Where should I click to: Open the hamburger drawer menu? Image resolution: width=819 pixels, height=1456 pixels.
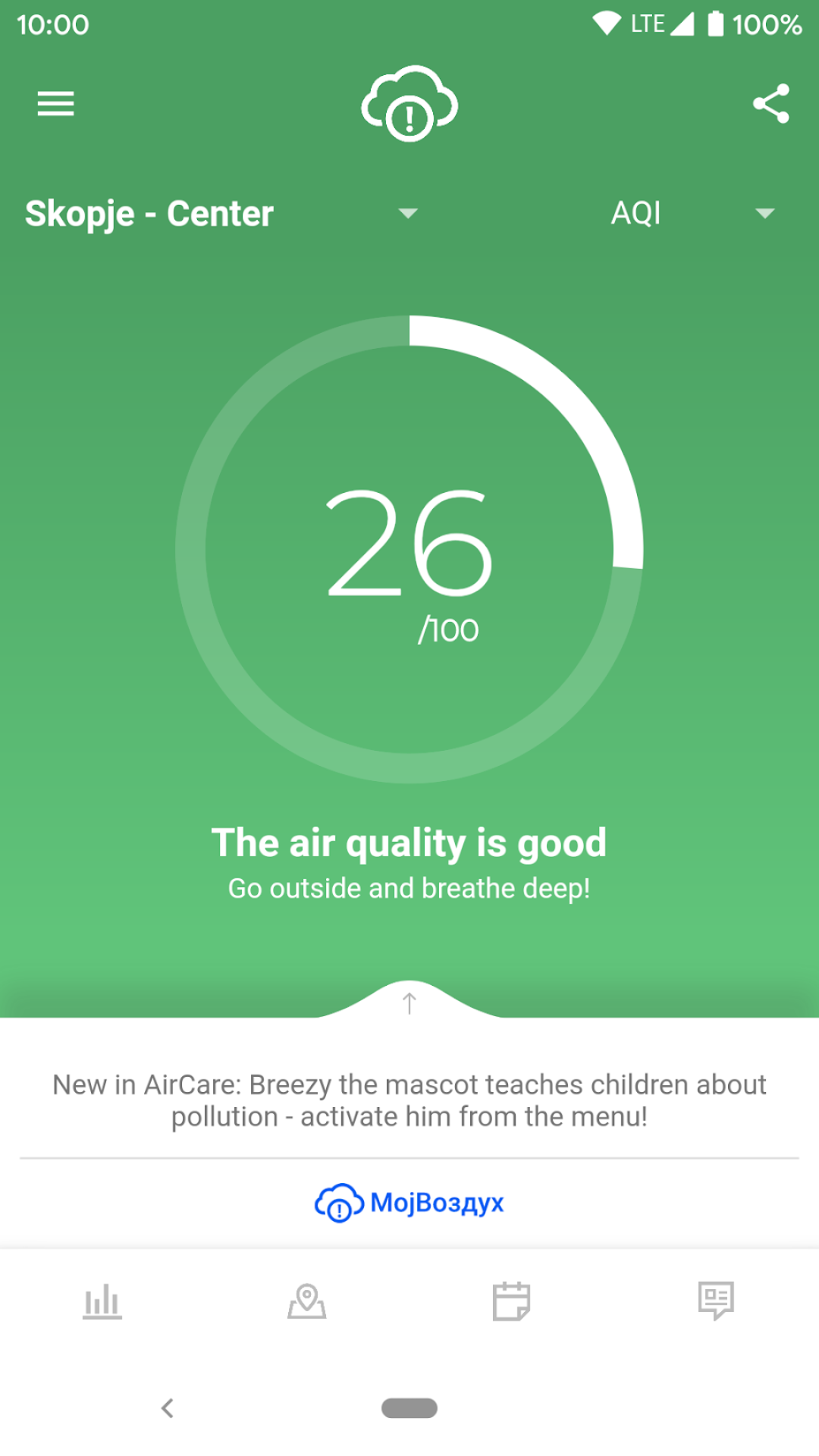[56, 104]
